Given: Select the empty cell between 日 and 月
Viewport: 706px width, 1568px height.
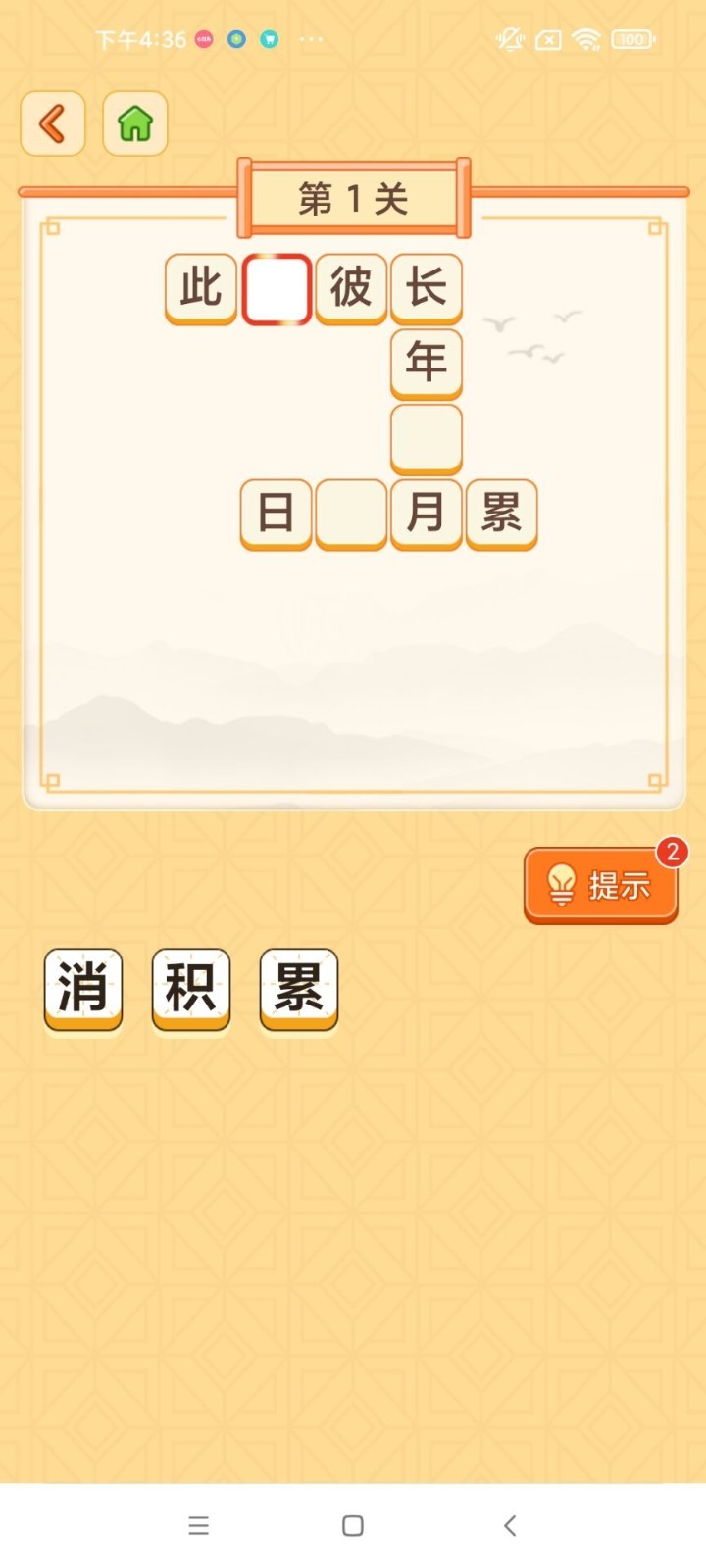Looking at the screenshot, I should coord(351,514).
